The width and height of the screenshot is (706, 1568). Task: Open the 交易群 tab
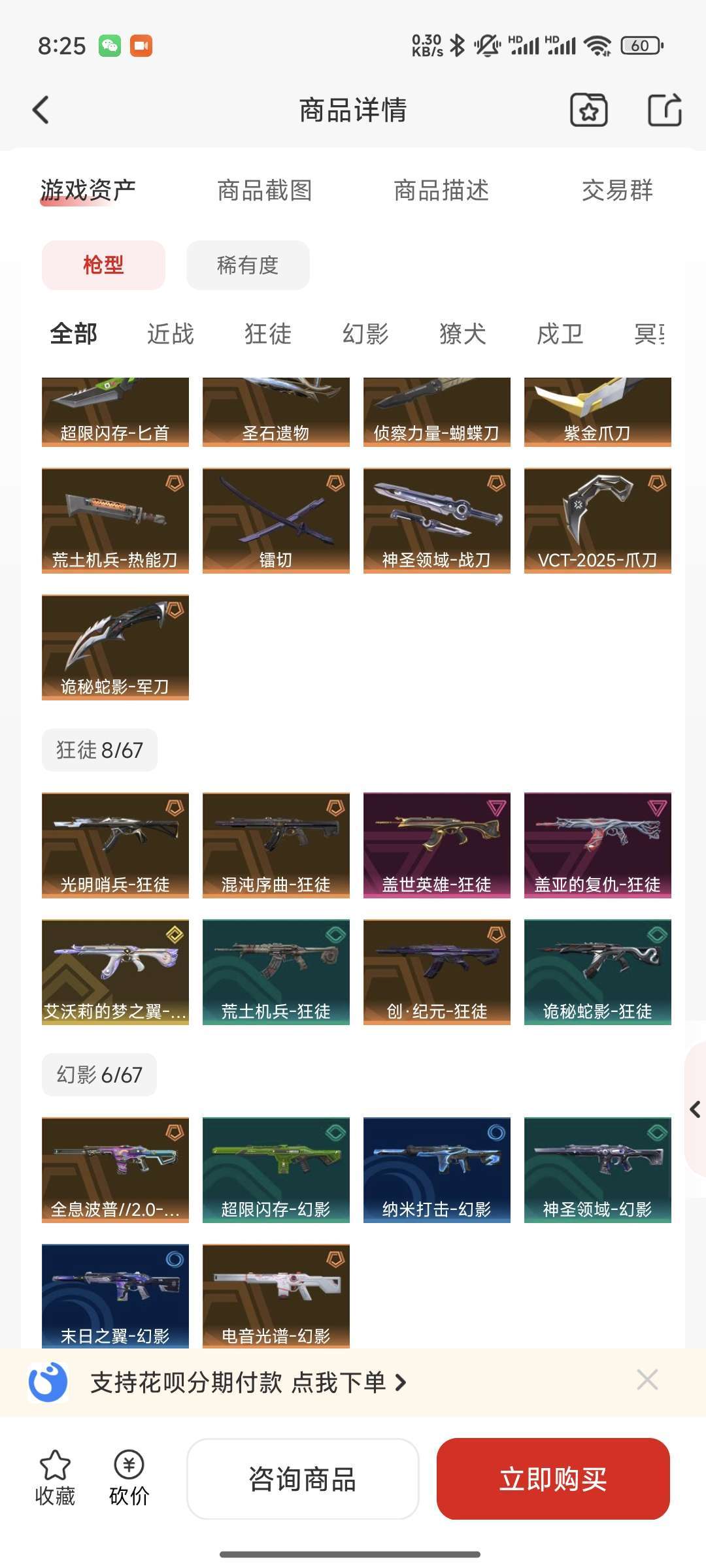pos(617,191)
